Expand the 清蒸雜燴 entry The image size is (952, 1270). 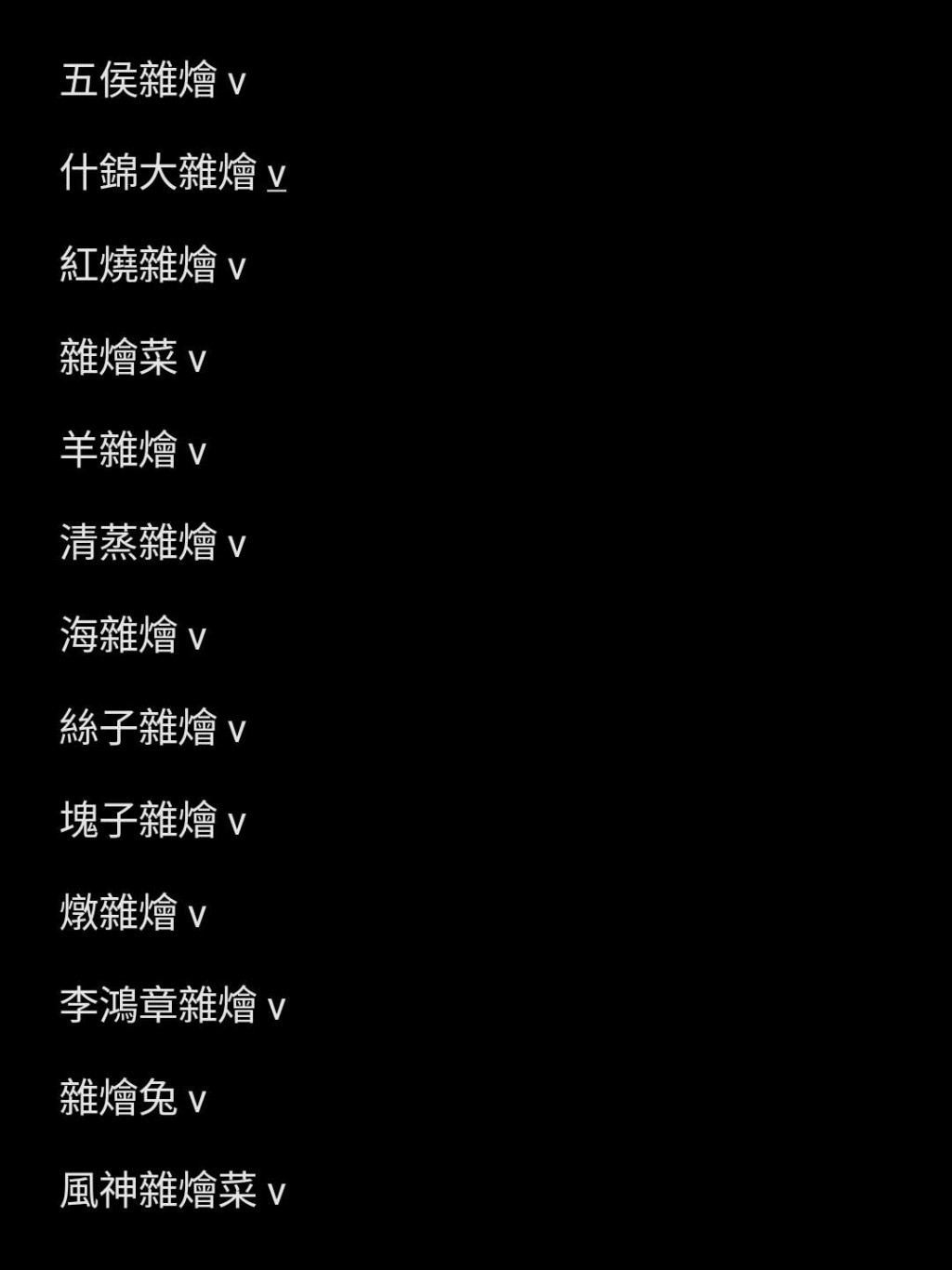[236, 546]
